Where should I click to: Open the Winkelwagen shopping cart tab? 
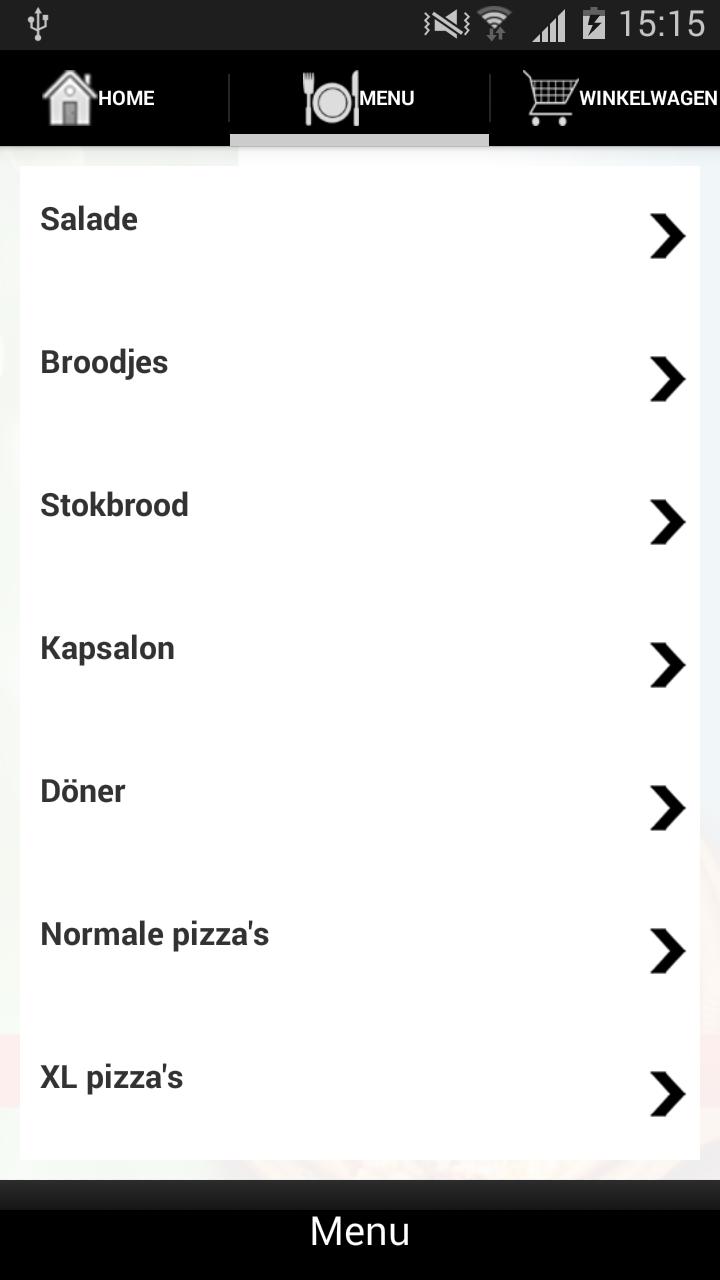pos(620,98)
